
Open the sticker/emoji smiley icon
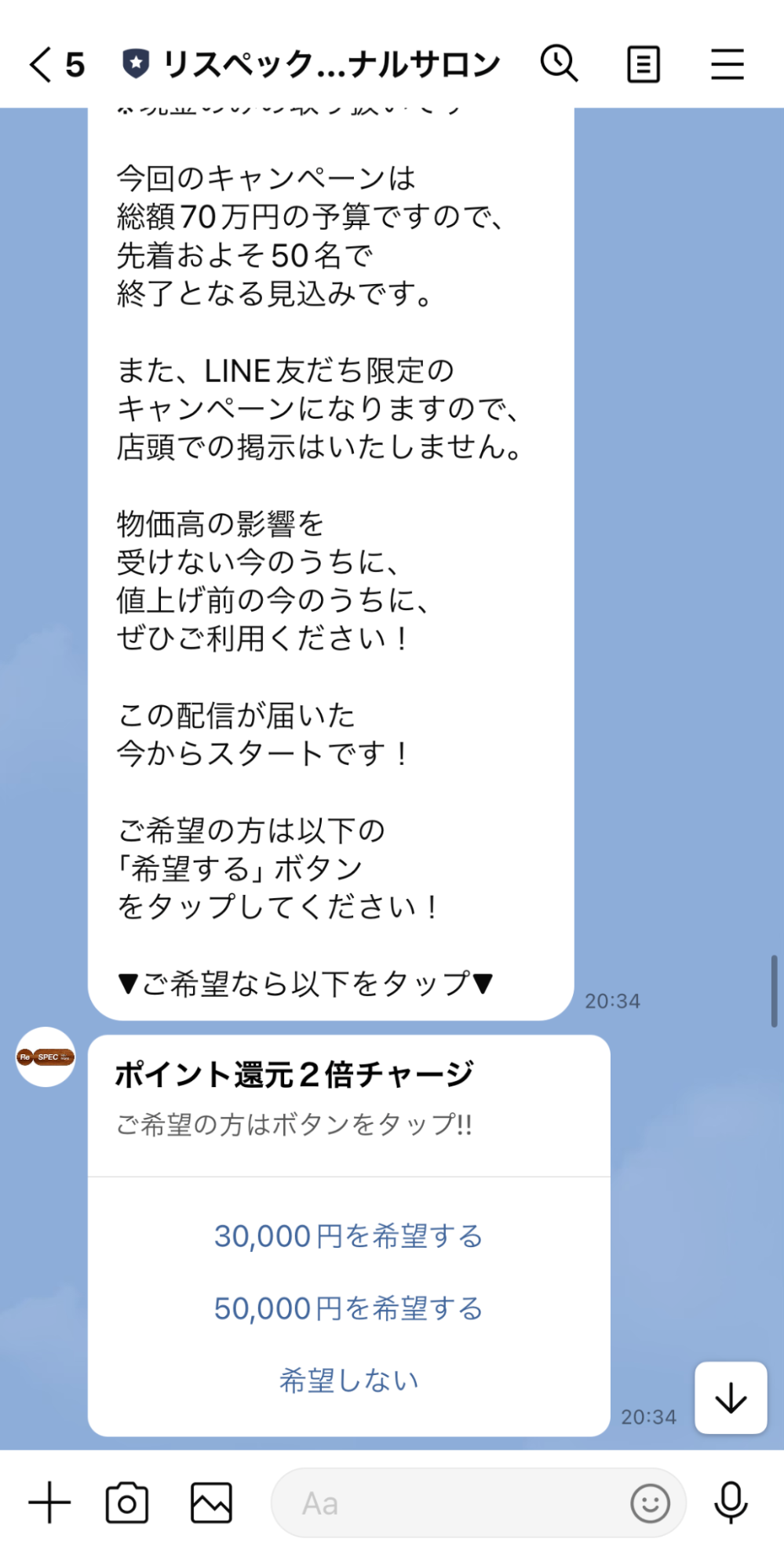click(x=648, y=1502)
